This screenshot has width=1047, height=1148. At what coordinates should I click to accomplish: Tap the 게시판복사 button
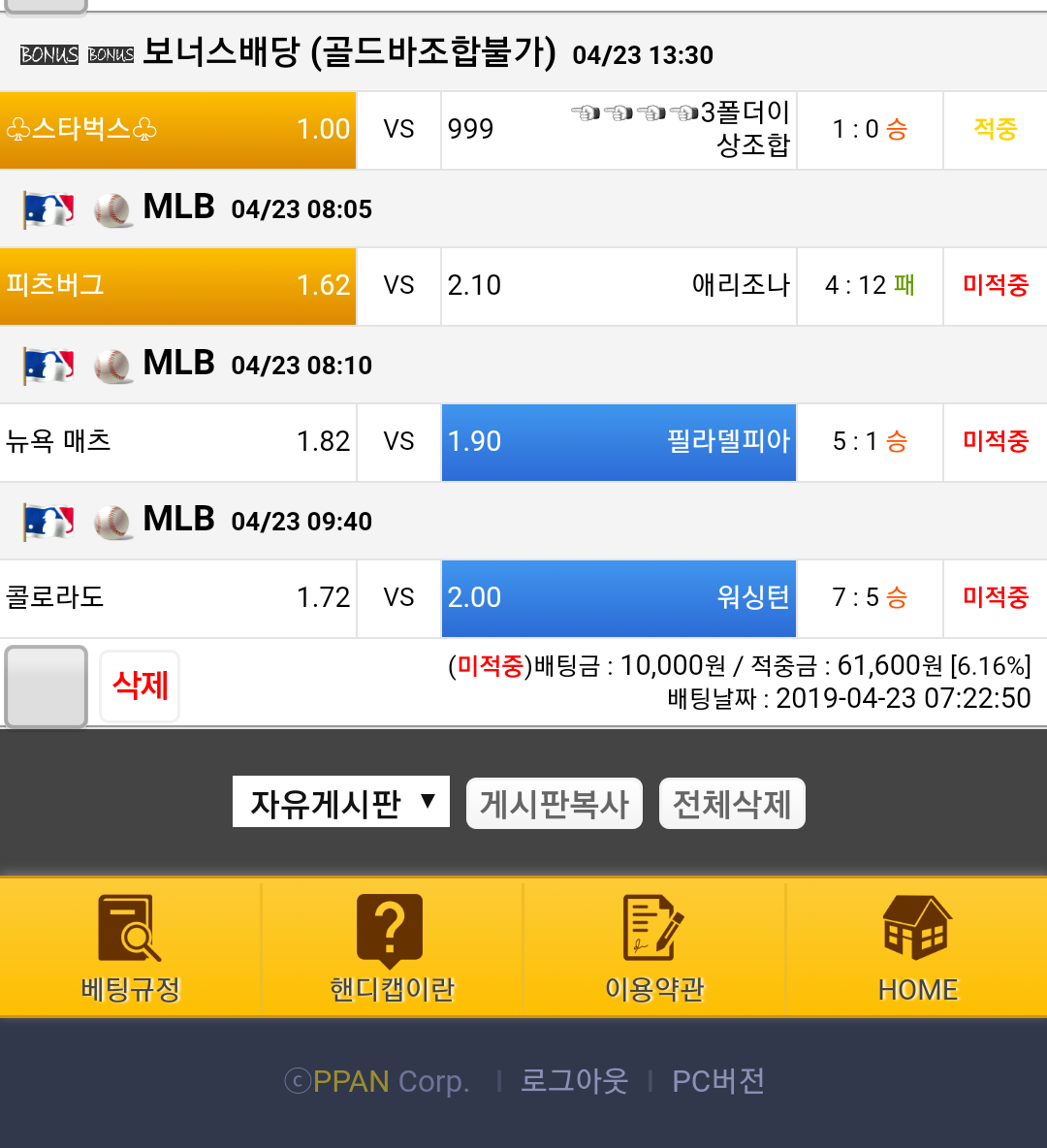[x=554, y=804]
